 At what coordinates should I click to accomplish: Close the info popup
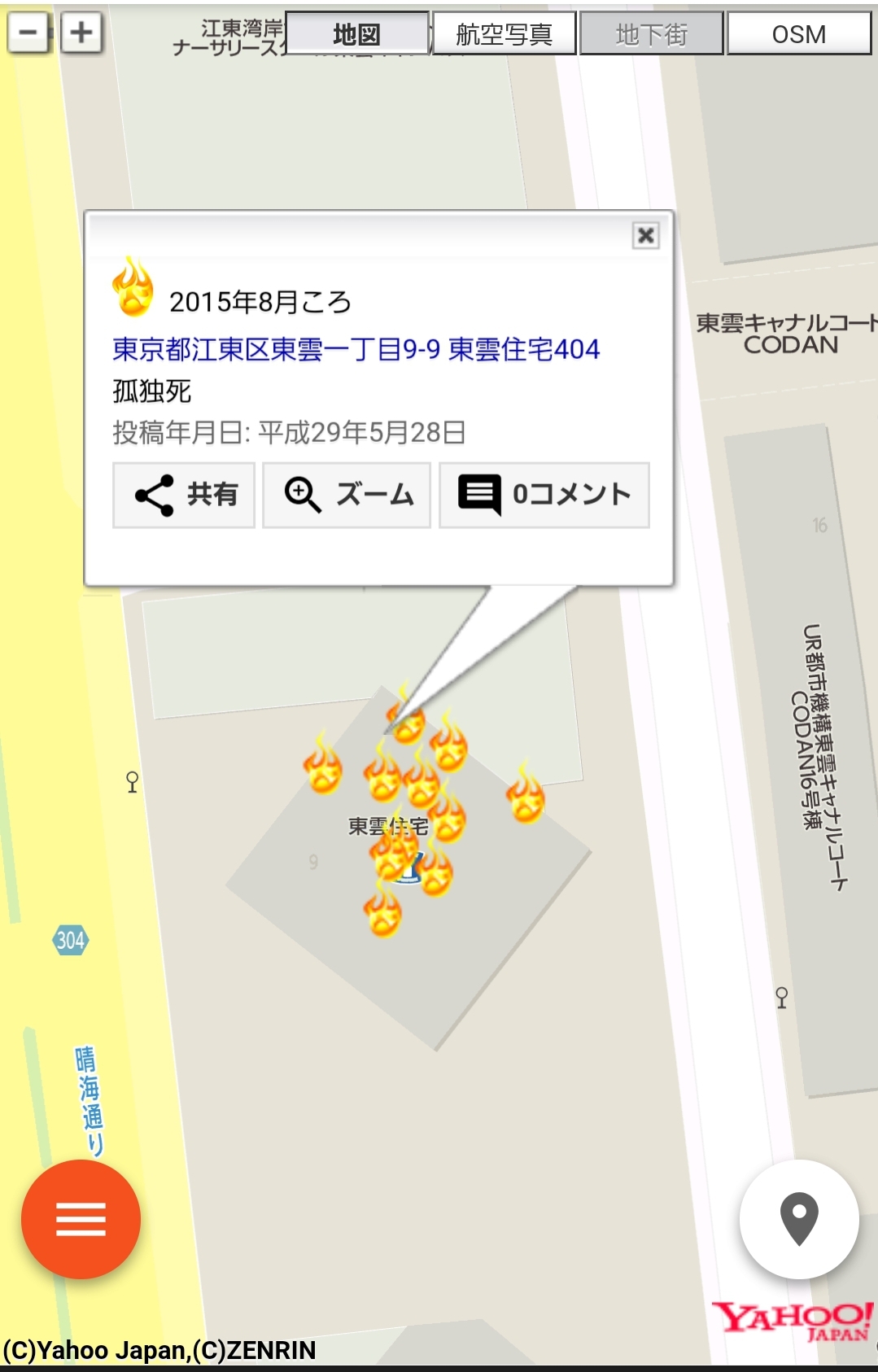(x=645, y=236)
